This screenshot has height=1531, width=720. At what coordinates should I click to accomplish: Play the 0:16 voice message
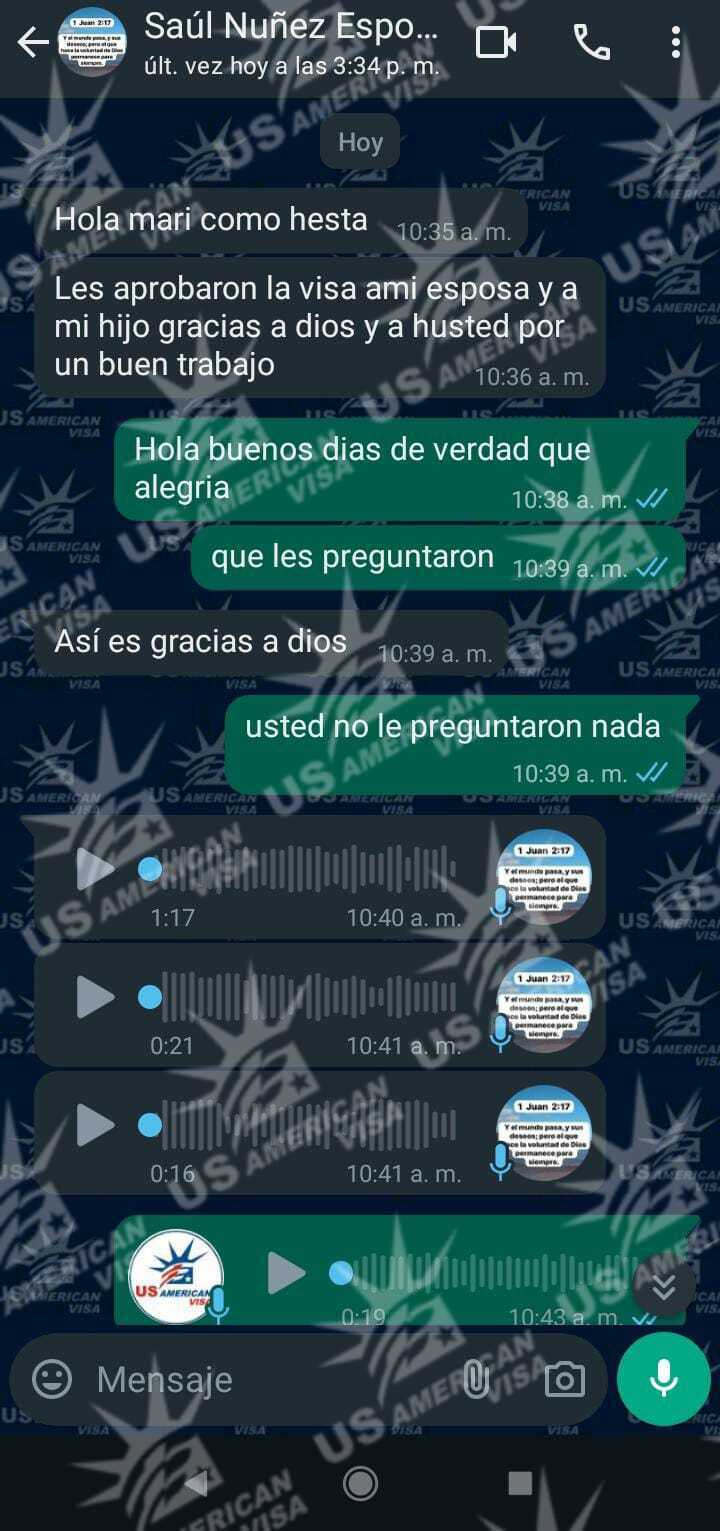pos(96,1126)
